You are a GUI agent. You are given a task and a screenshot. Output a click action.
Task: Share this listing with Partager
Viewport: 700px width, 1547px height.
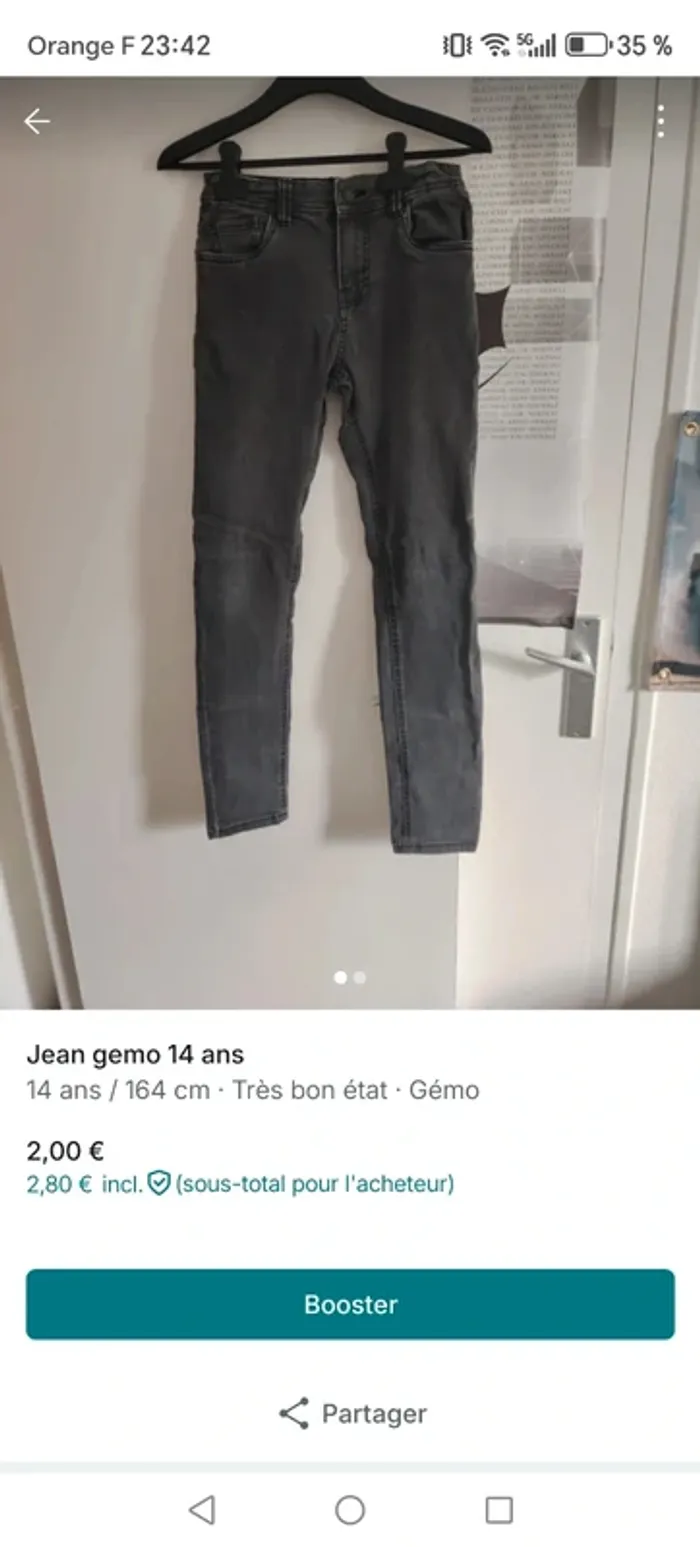[352, 1413]
